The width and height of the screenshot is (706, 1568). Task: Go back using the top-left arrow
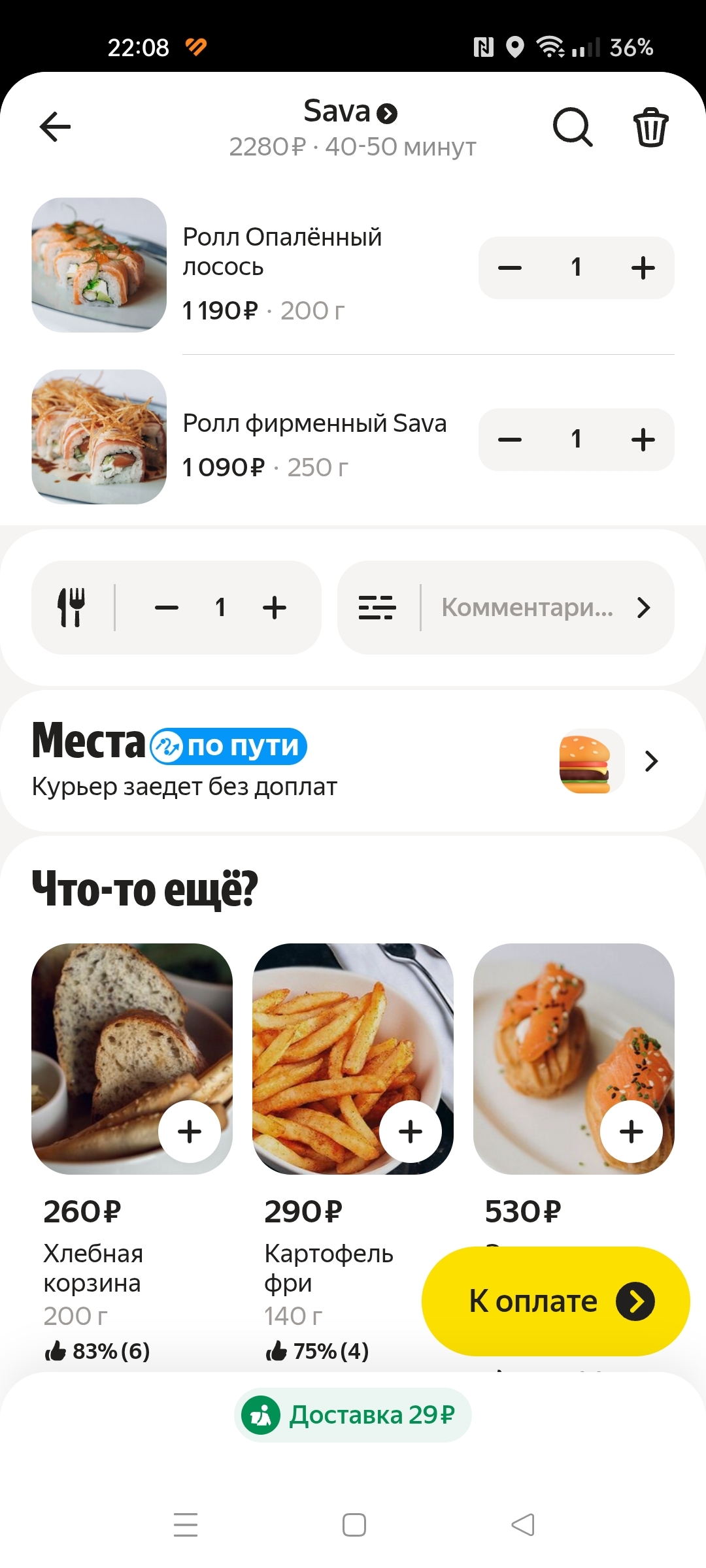pos(55,127)
